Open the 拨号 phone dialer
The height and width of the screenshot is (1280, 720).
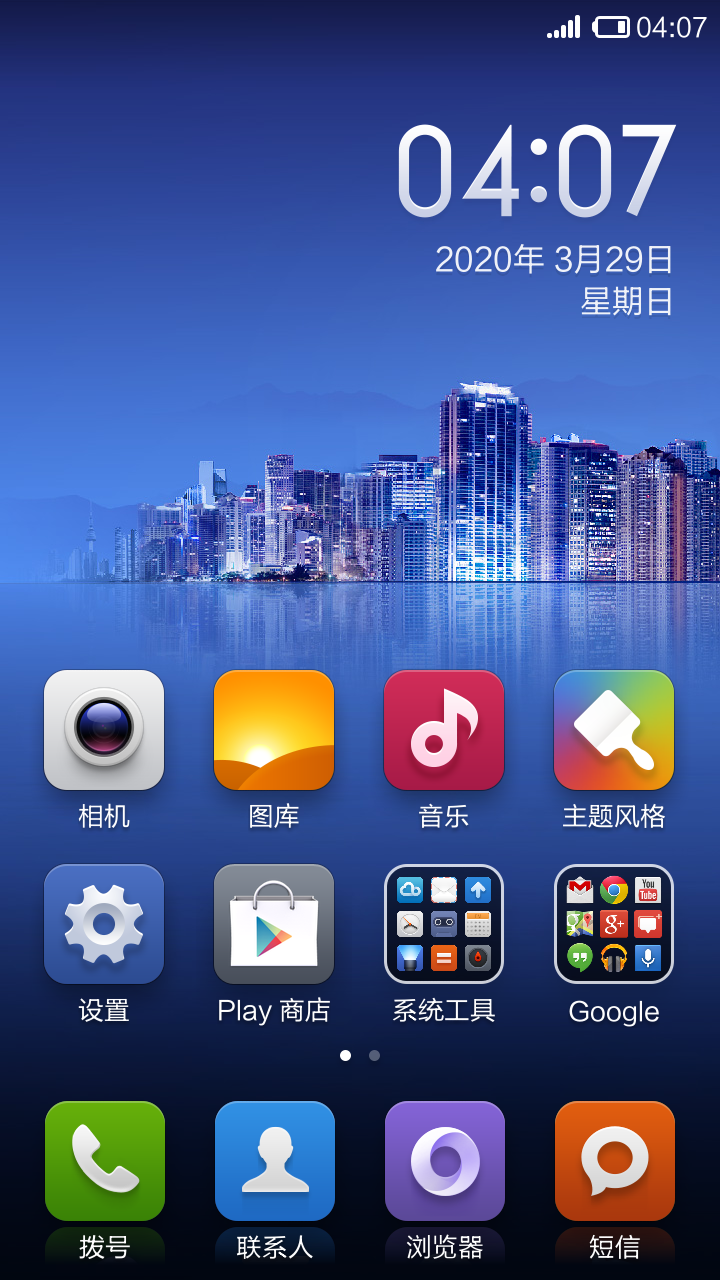105,1161
